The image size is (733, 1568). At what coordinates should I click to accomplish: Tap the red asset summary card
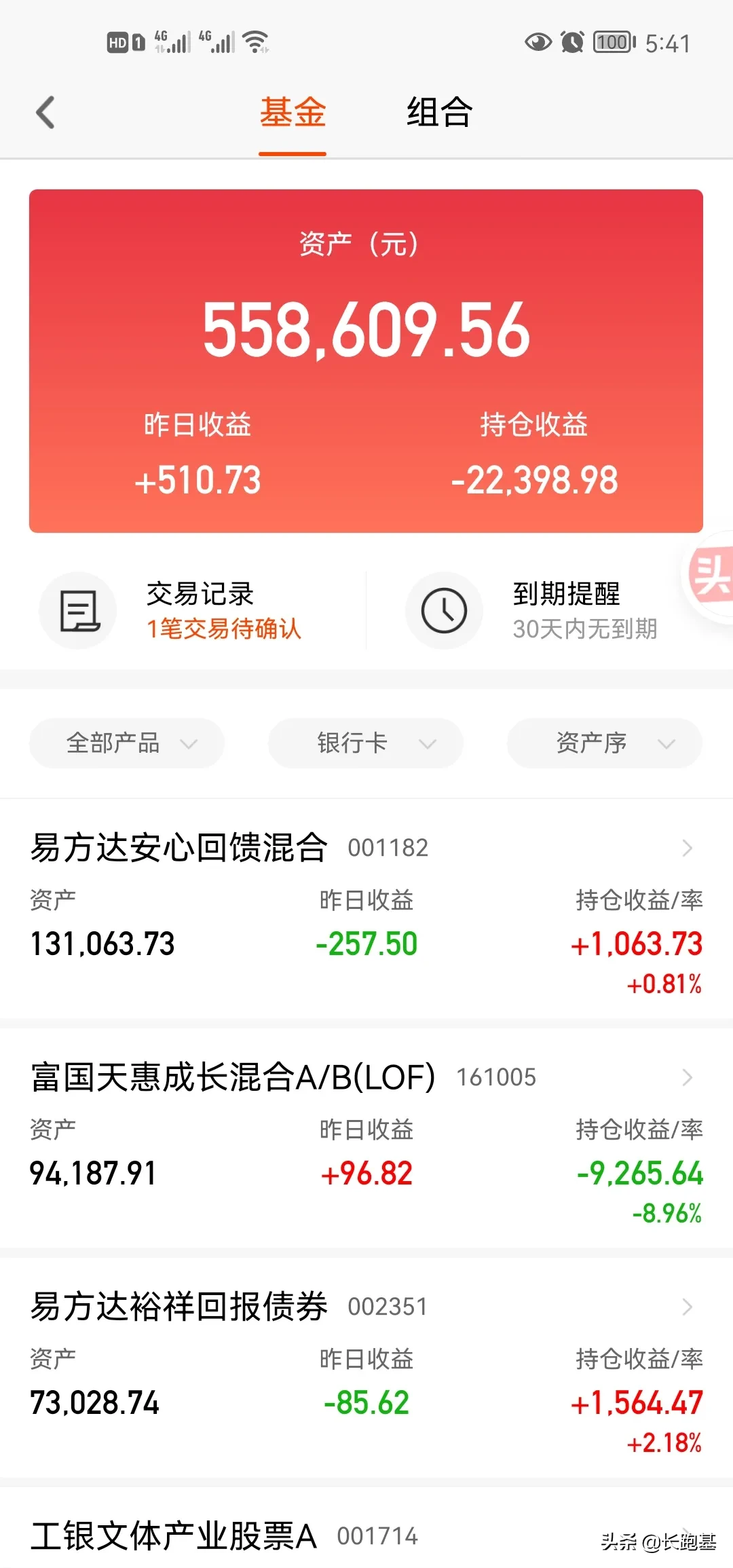[366, 360]
